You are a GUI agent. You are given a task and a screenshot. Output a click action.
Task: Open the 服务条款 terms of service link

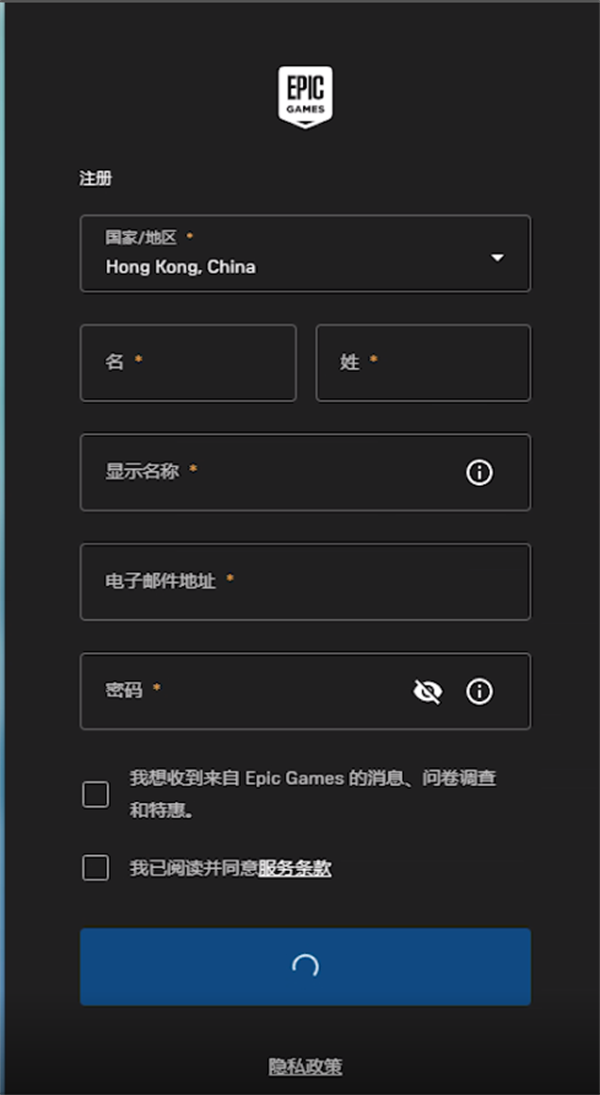[295, 869]
